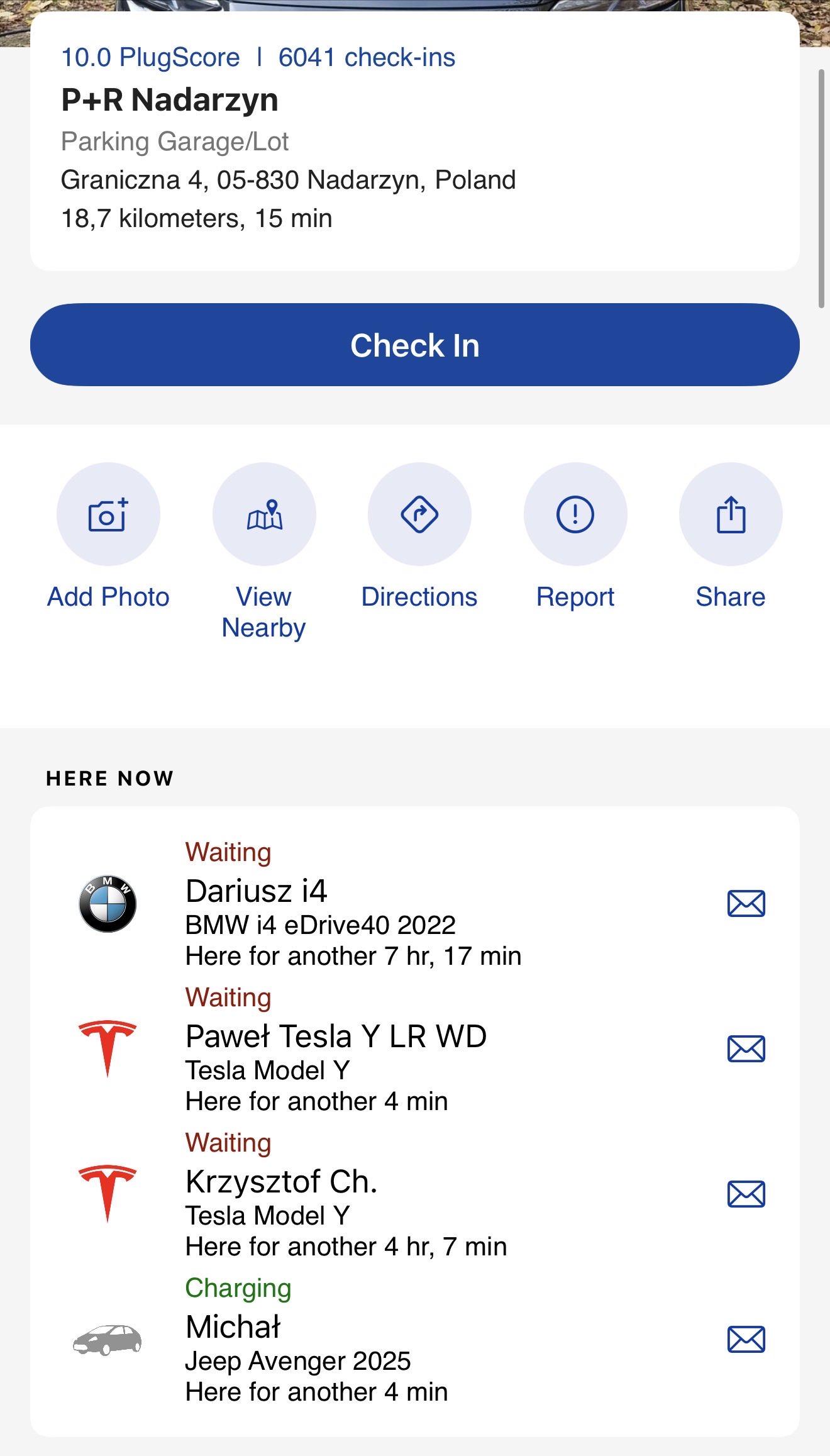Message Krzysztof Ch. with the envelope icon
830x1456 pixels.
coord(746,1194)
